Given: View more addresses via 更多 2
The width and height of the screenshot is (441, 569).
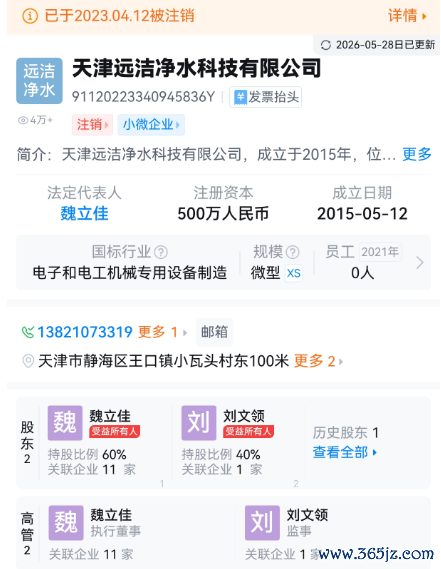Looking at the screenshot, I should click(x=318, y=361).
